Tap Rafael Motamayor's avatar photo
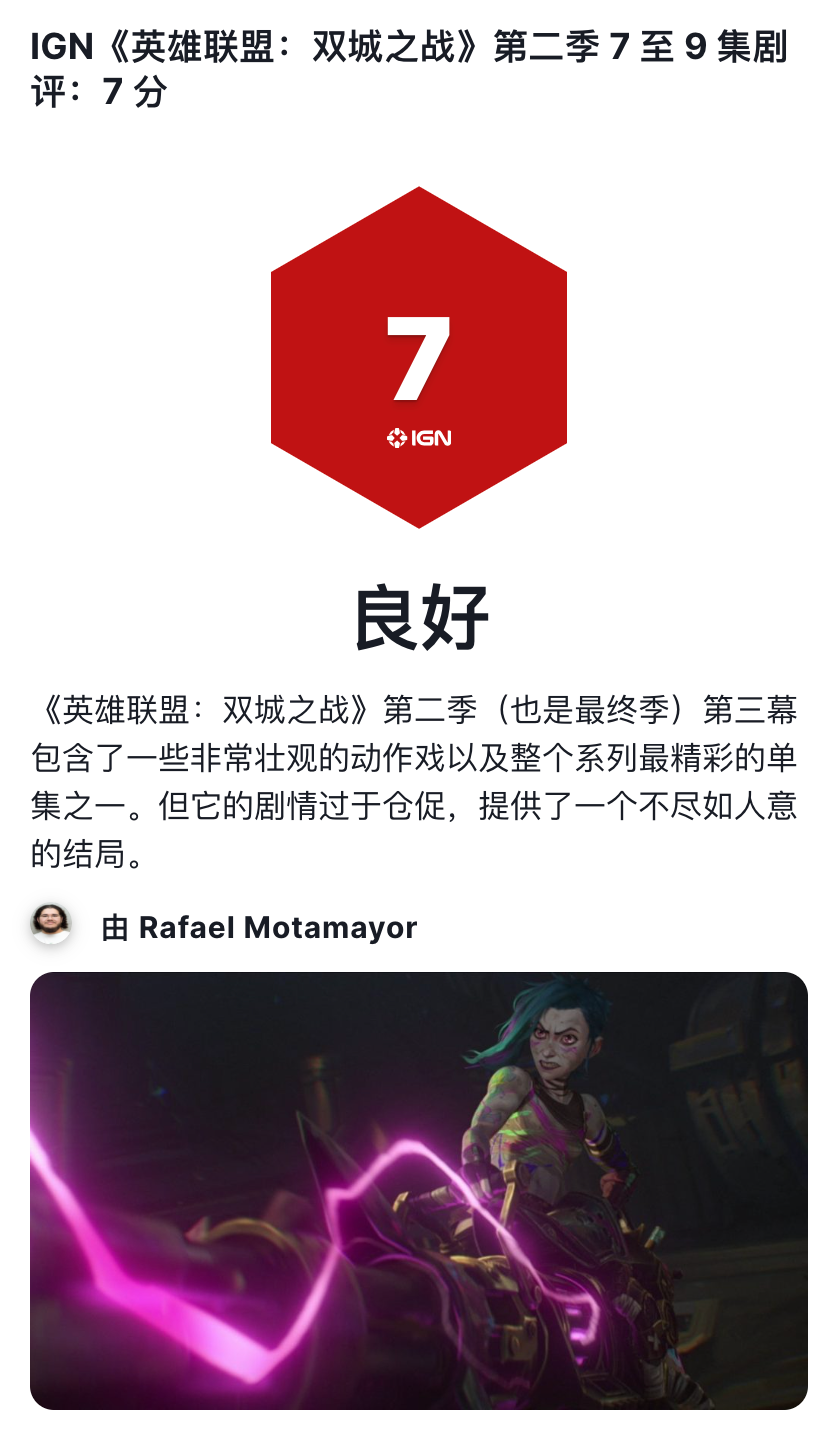 point(51,925)
